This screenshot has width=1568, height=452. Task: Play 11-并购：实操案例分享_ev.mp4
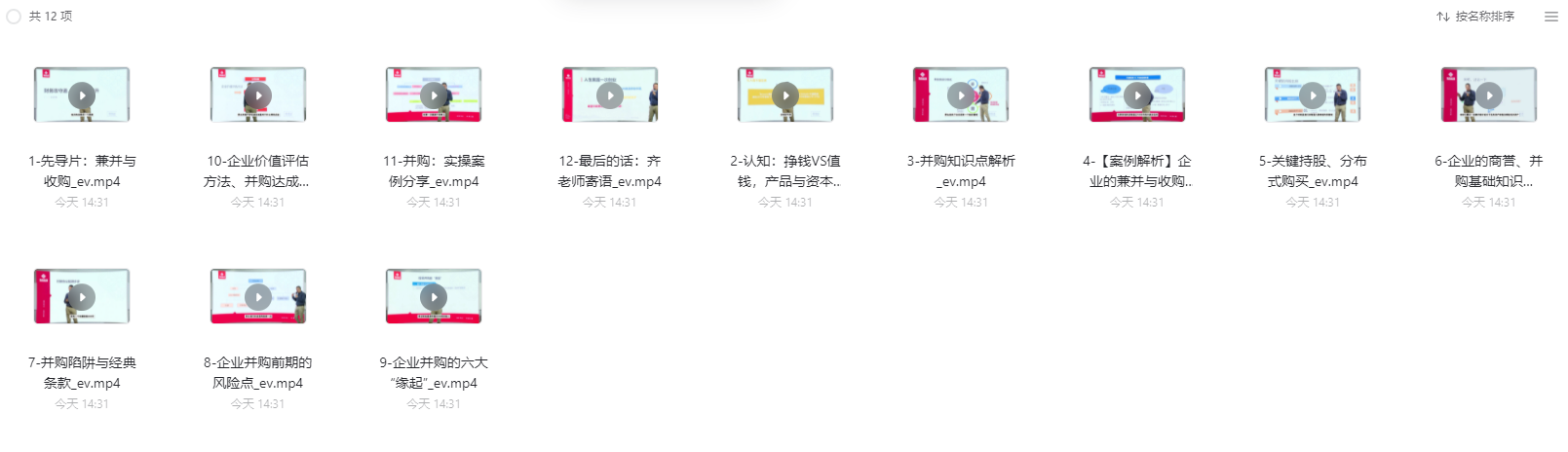coord(434,95)
